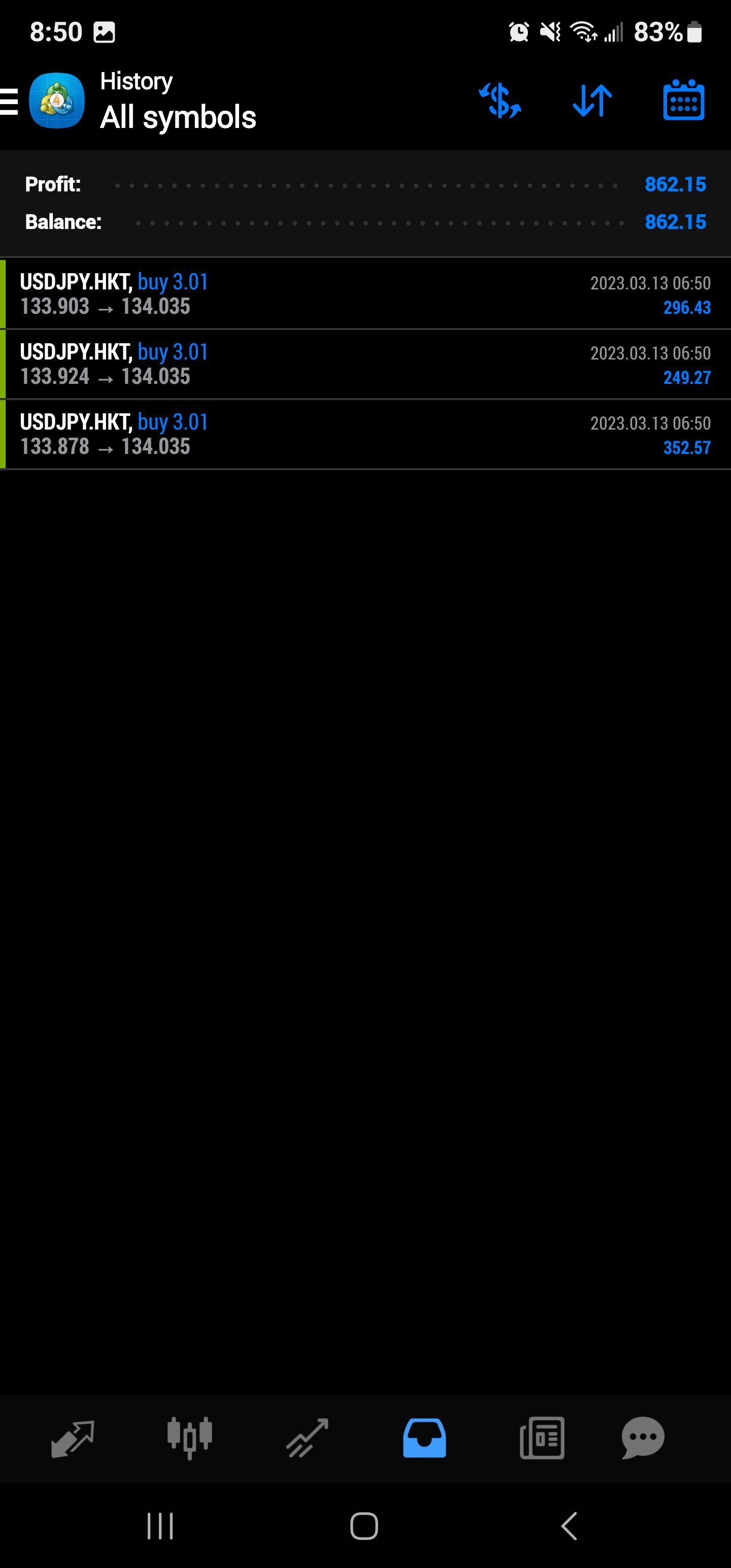Viewport: 731px width, 1568px height.
Task: Open the USDJPY trade with profit 249.27
Action: 365,364
